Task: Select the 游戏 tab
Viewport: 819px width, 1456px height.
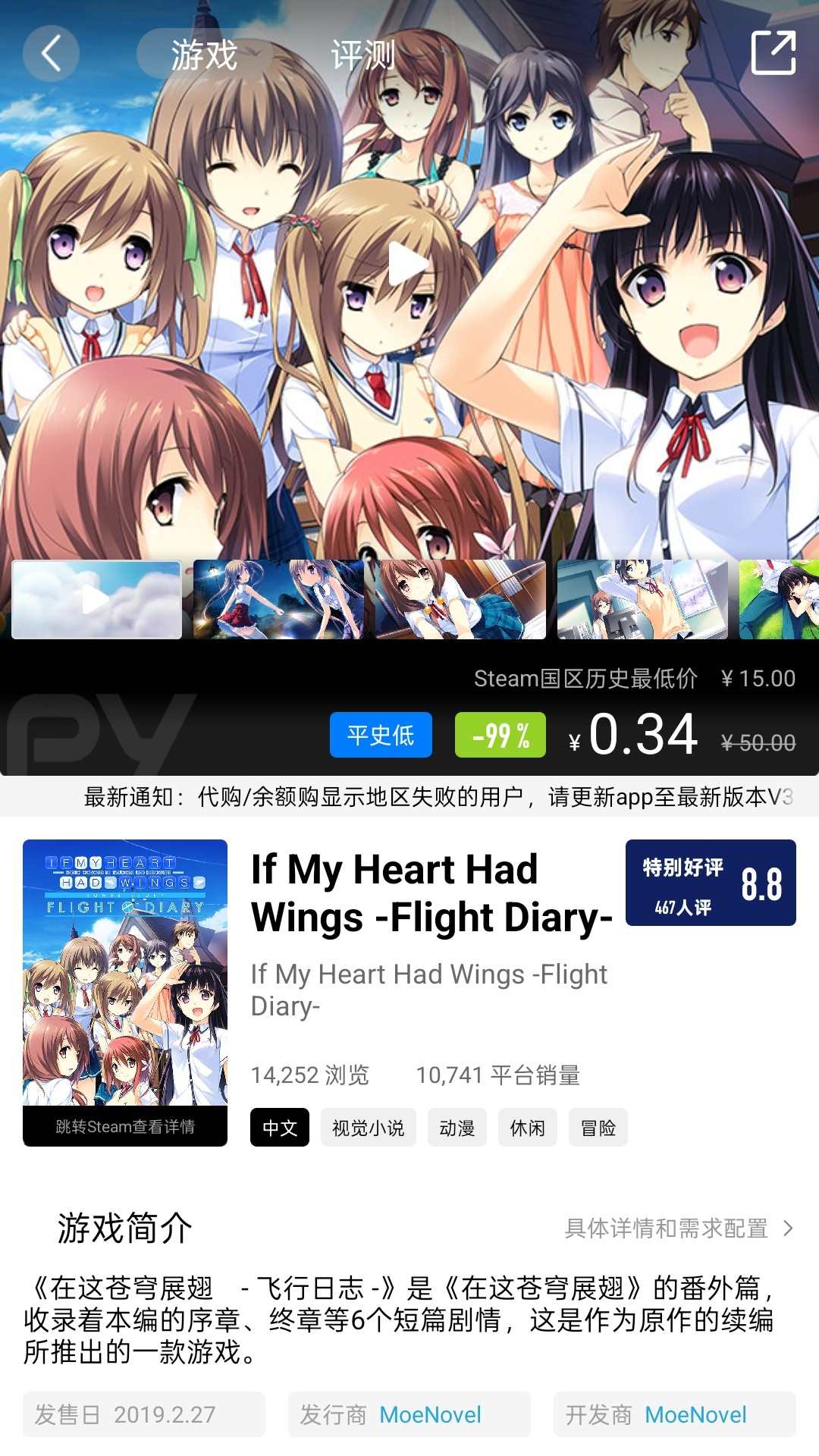Action: click(x=204, y=55)
